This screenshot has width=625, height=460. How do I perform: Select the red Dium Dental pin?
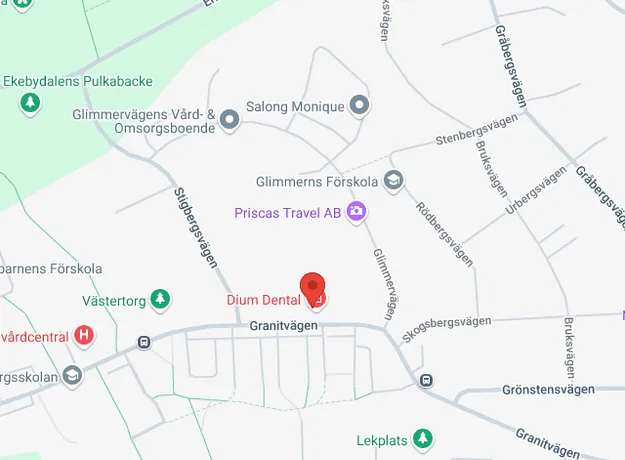coord(314,287)
